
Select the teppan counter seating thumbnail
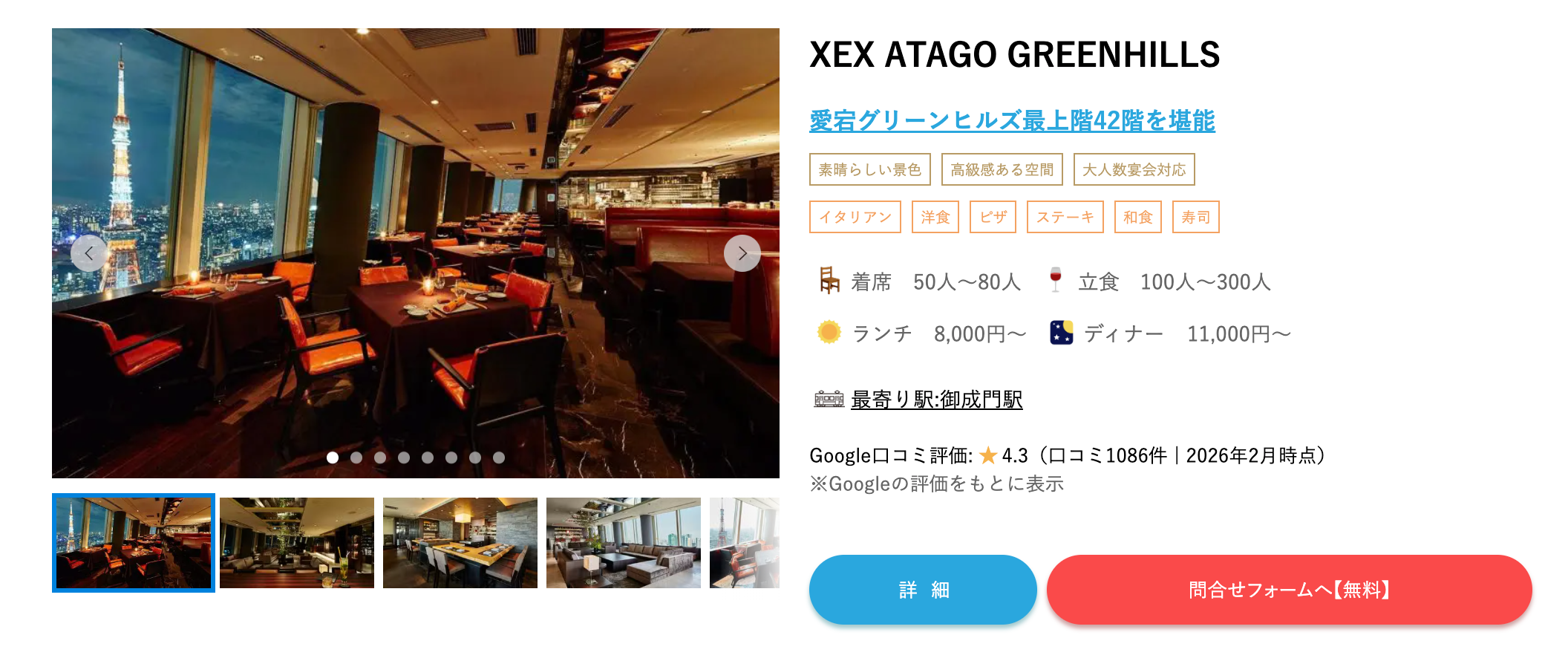pyautogui.click(x=460, y=543)
